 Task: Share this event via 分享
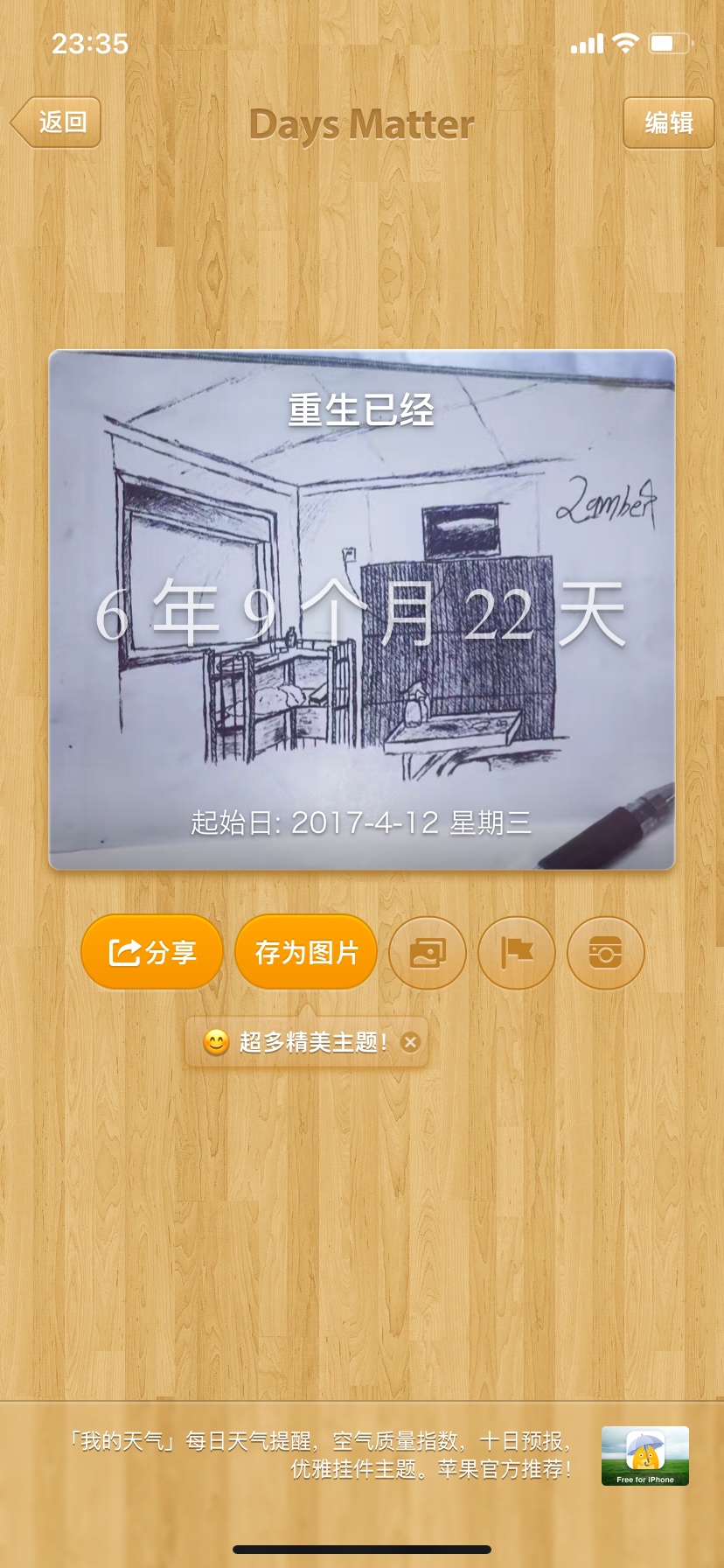click(152, 952)
